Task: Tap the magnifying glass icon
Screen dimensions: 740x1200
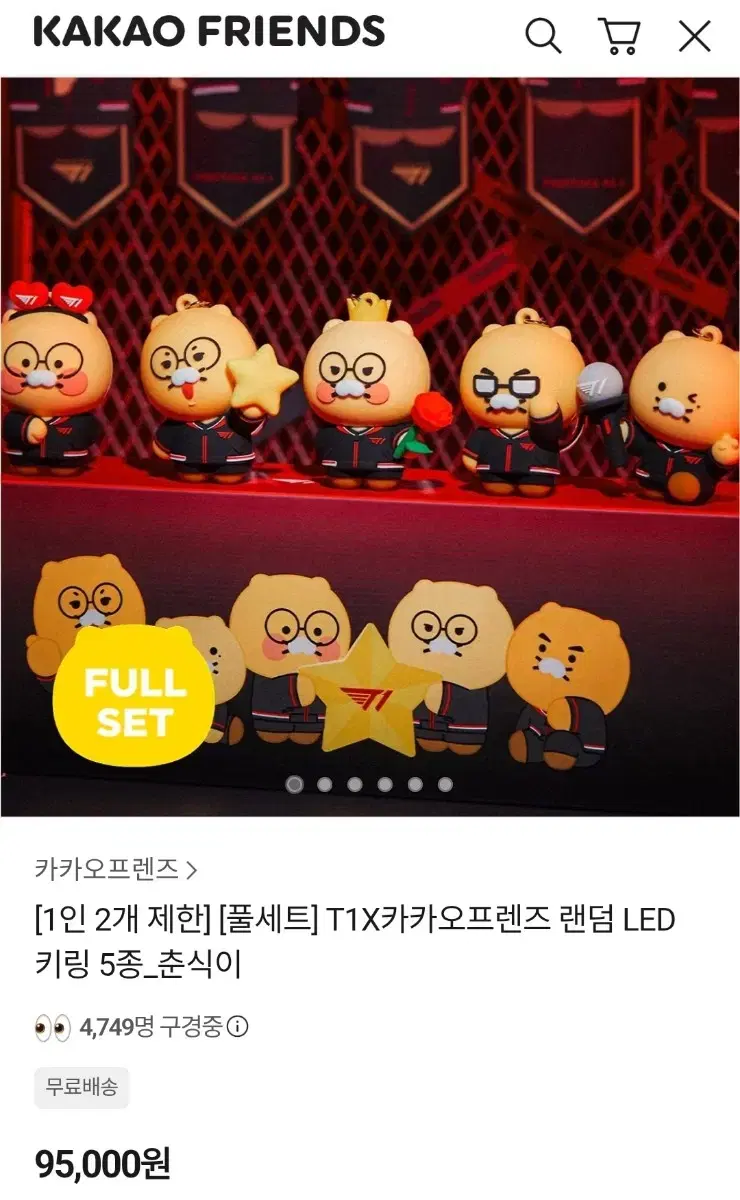Action: pyautogui.click(x=543, y=34)
